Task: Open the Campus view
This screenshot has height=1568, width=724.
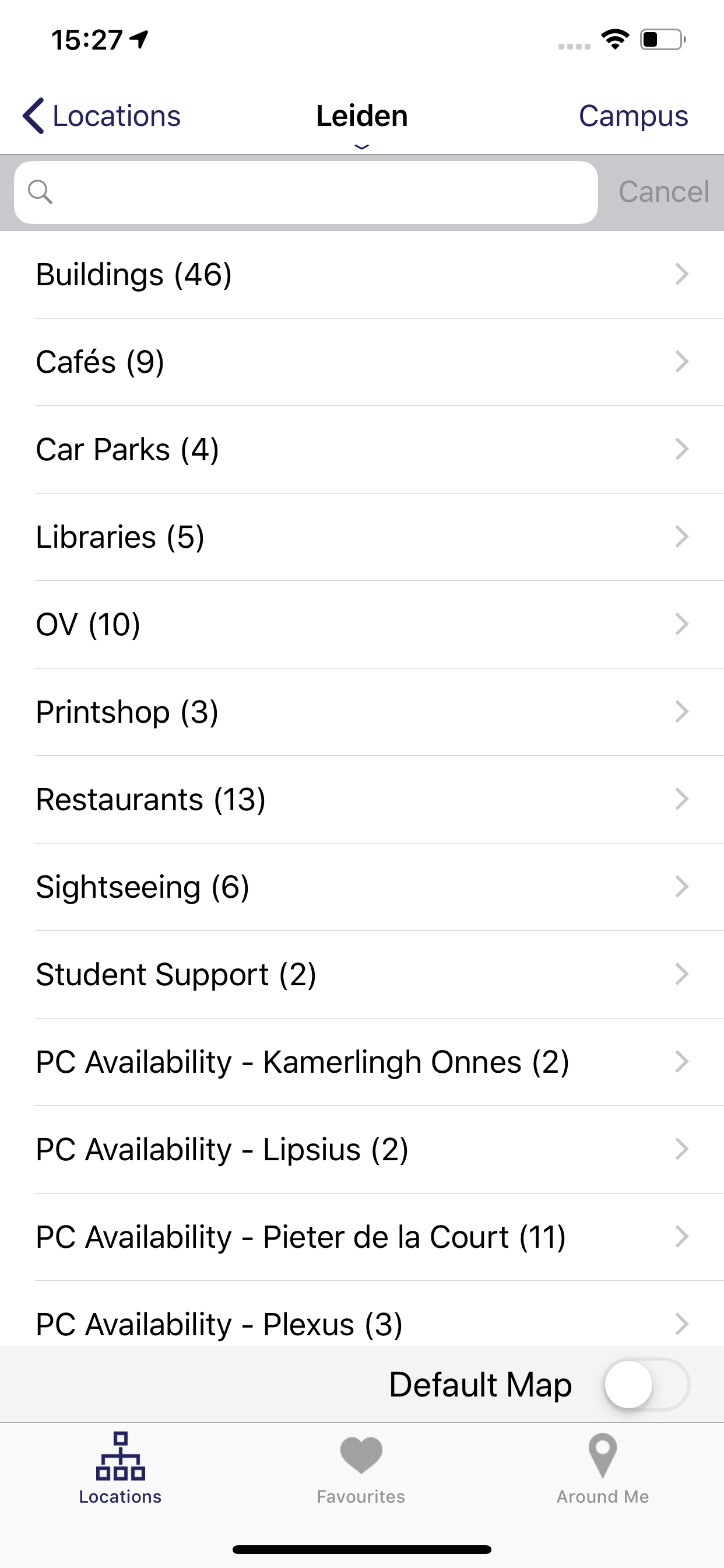Action: tap(632, 116)
